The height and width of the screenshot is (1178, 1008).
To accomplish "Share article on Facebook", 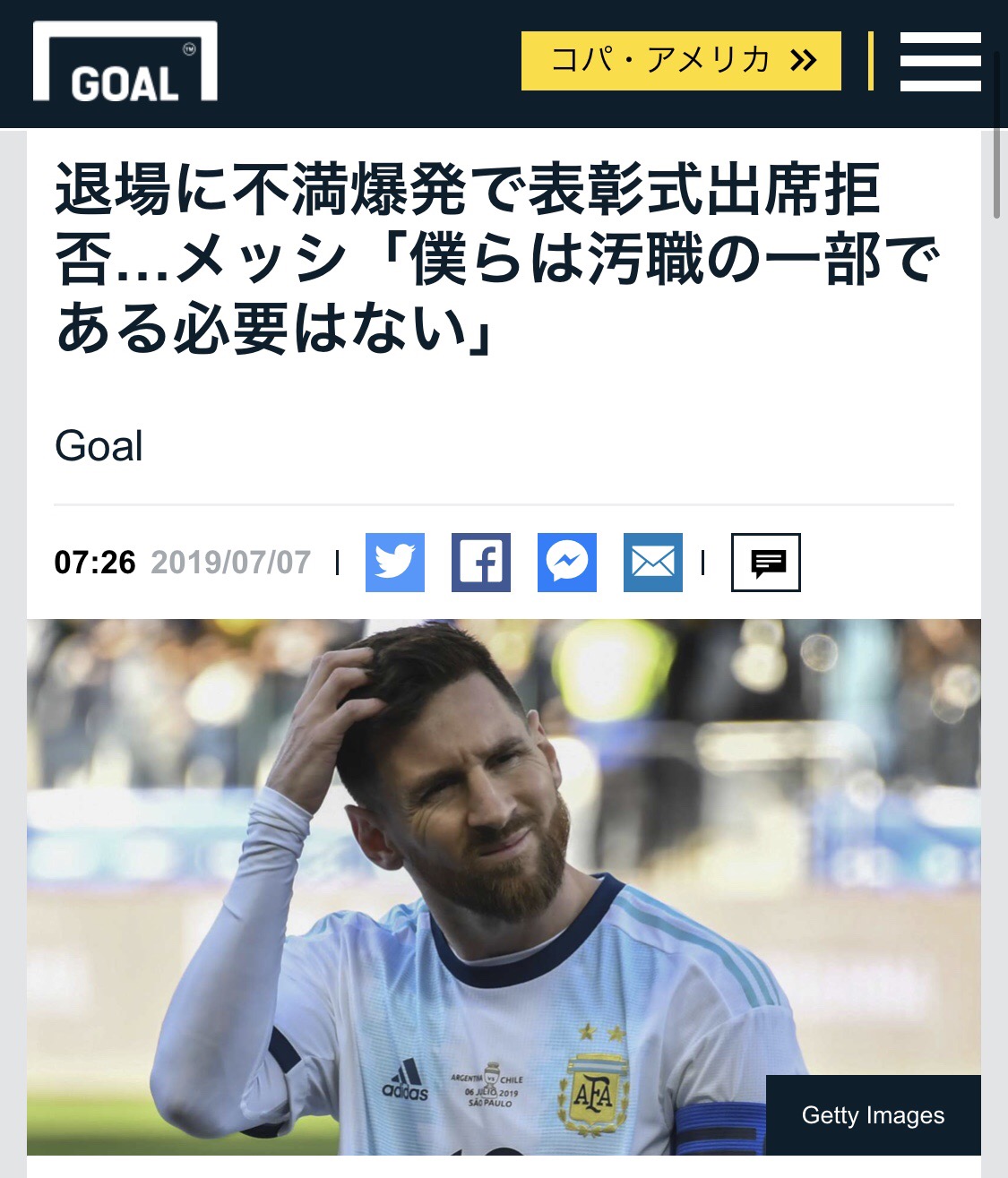I will pos(481,563).
